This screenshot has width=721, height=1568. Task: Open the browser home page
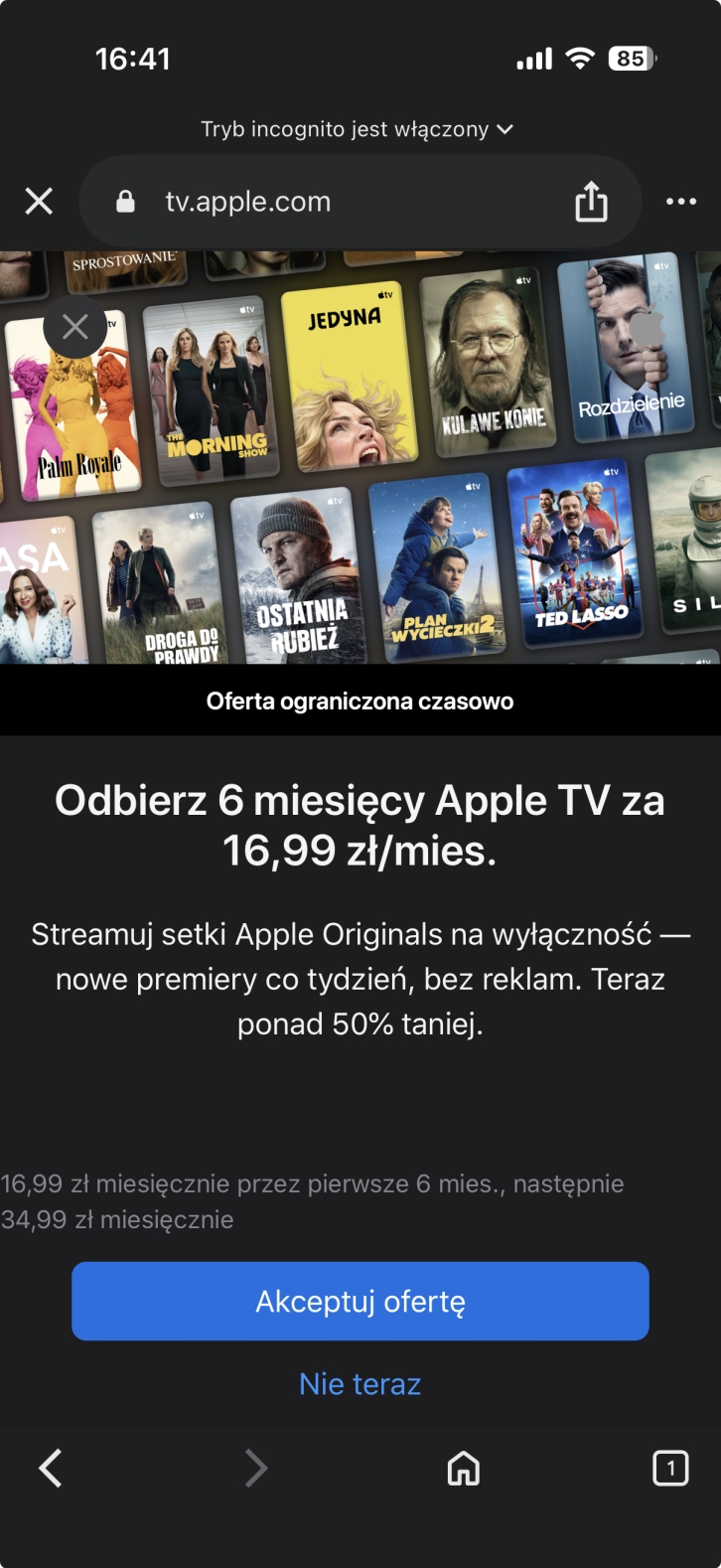[464, 1468]
